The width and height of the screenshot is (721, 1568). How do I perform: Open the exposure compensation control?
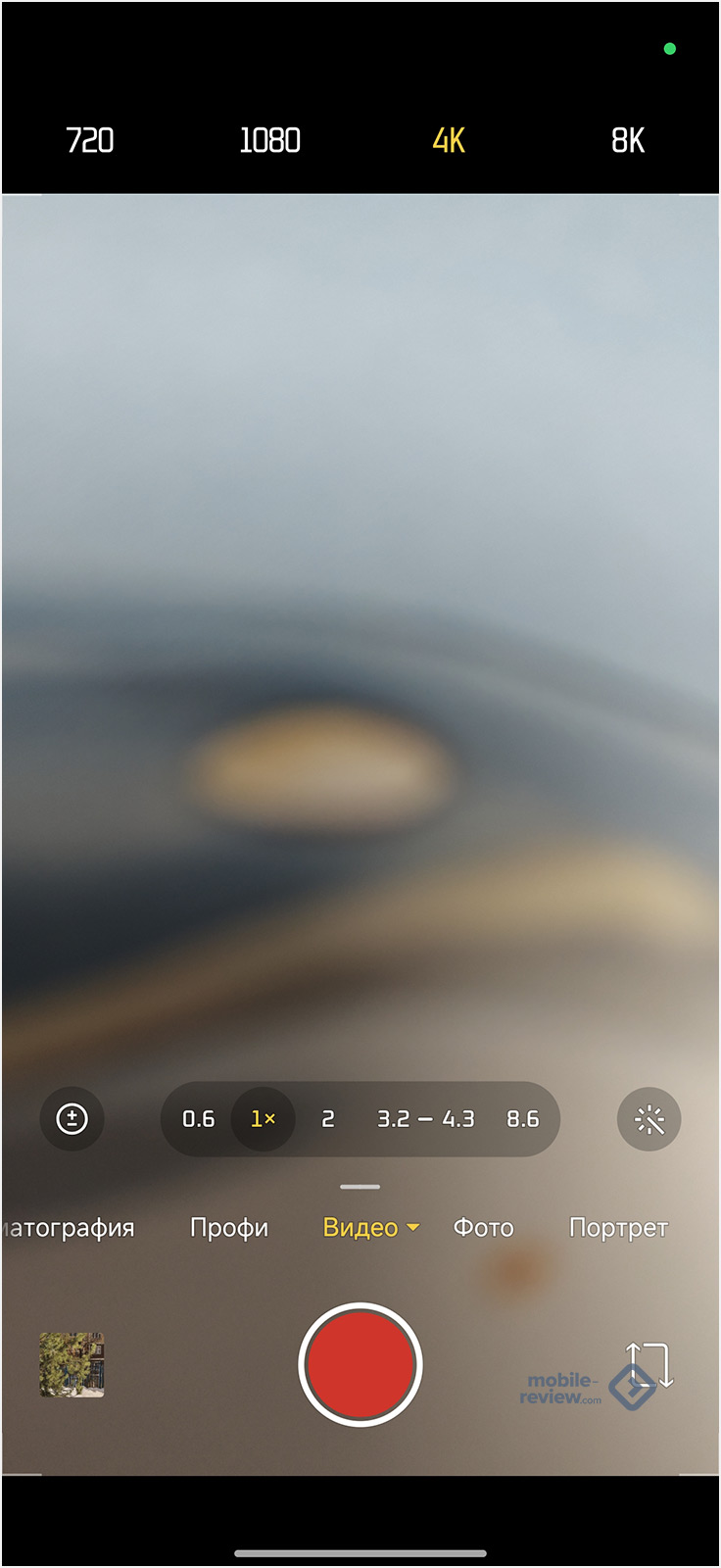(72, 1118)
